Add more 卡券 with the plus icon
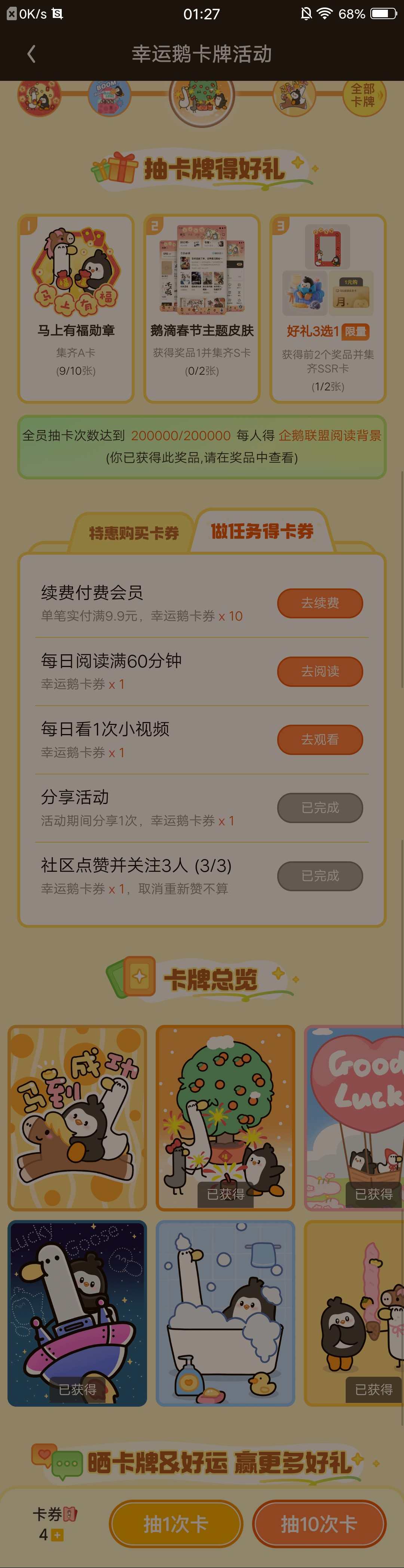 [58, 1535]
